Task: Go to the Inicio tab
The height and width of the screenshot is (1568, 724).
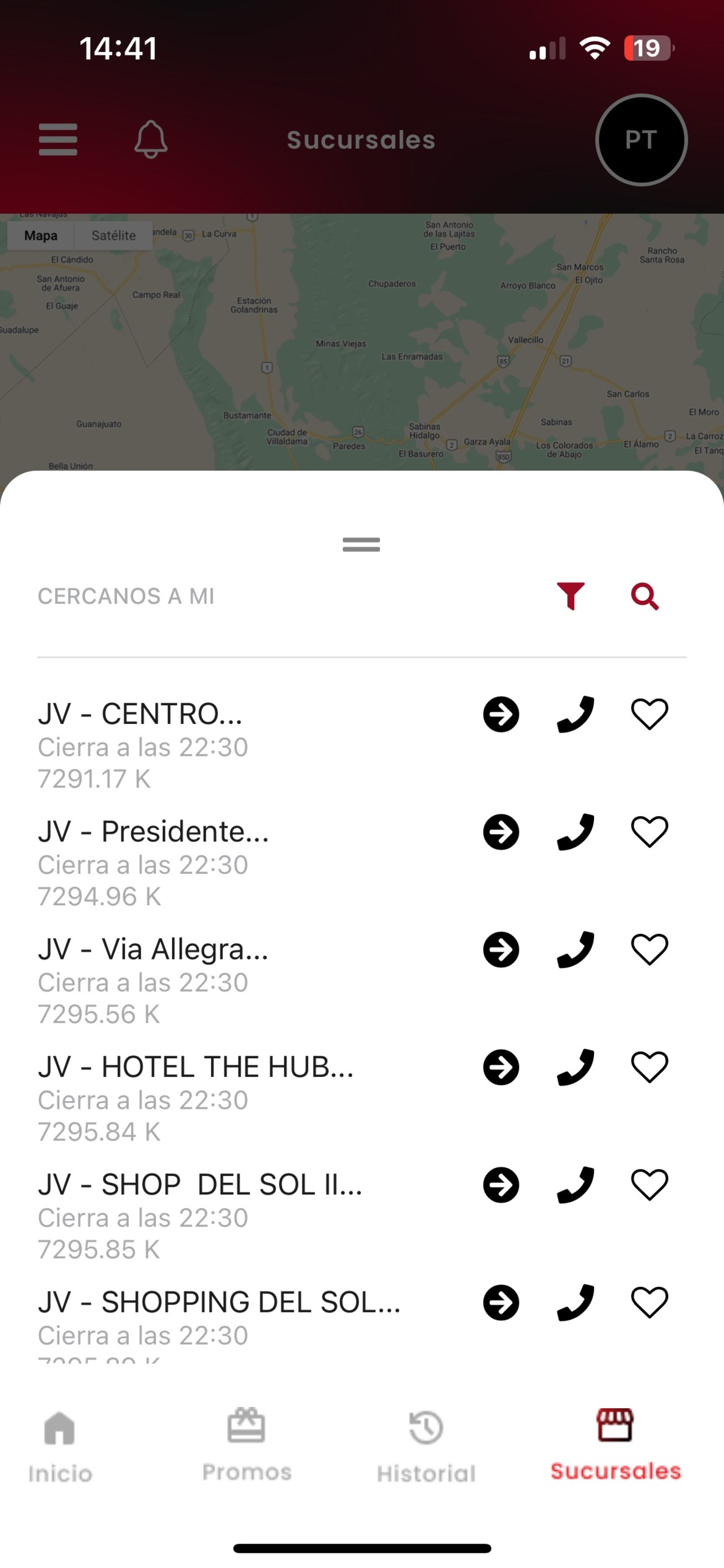Action: click(x=59, y=1447)
